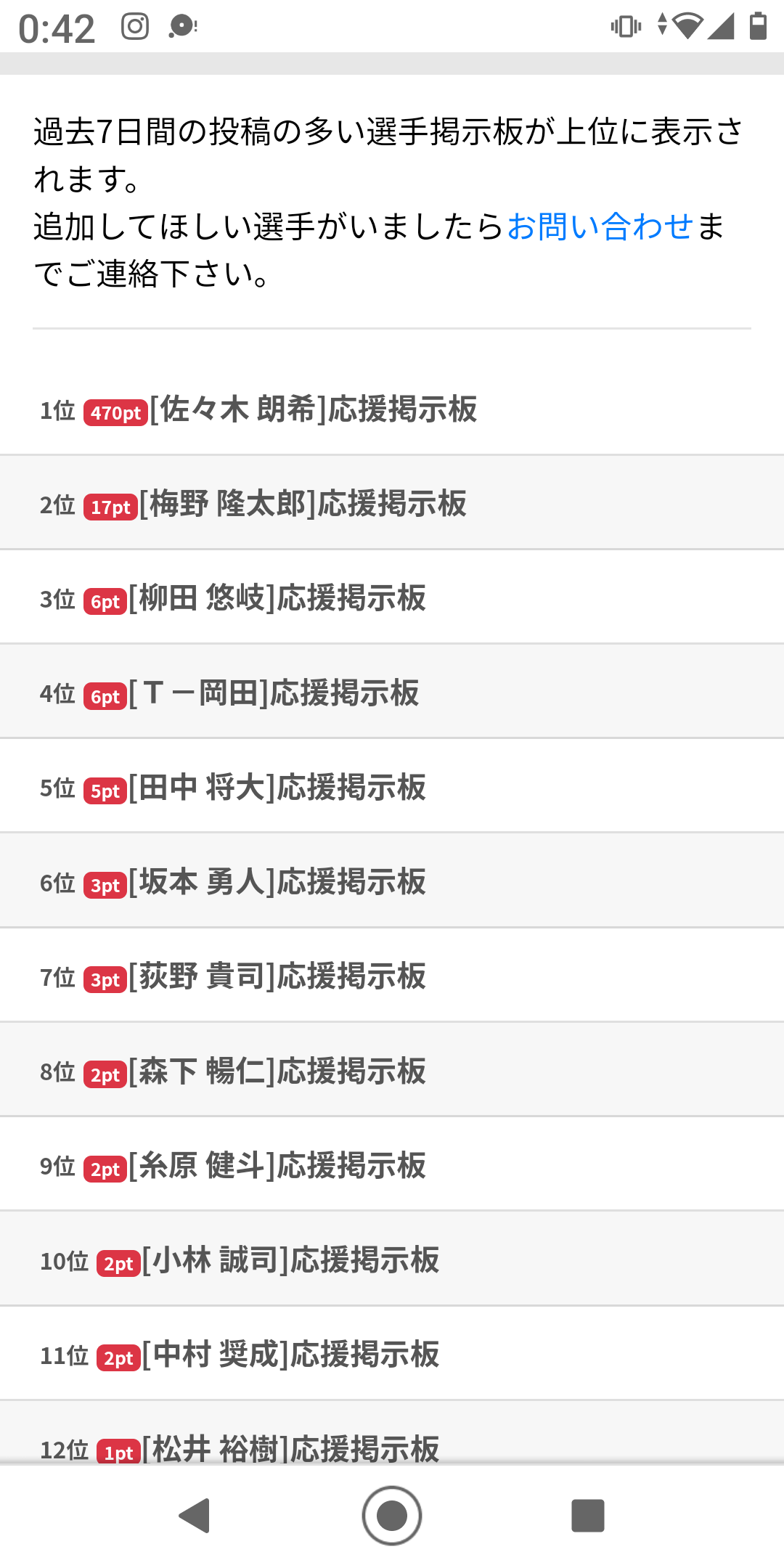Open 荻野 貴司 fan board
Image resolution: width=784 pixels, height=1568 pixels.
(x=392, y=976)
